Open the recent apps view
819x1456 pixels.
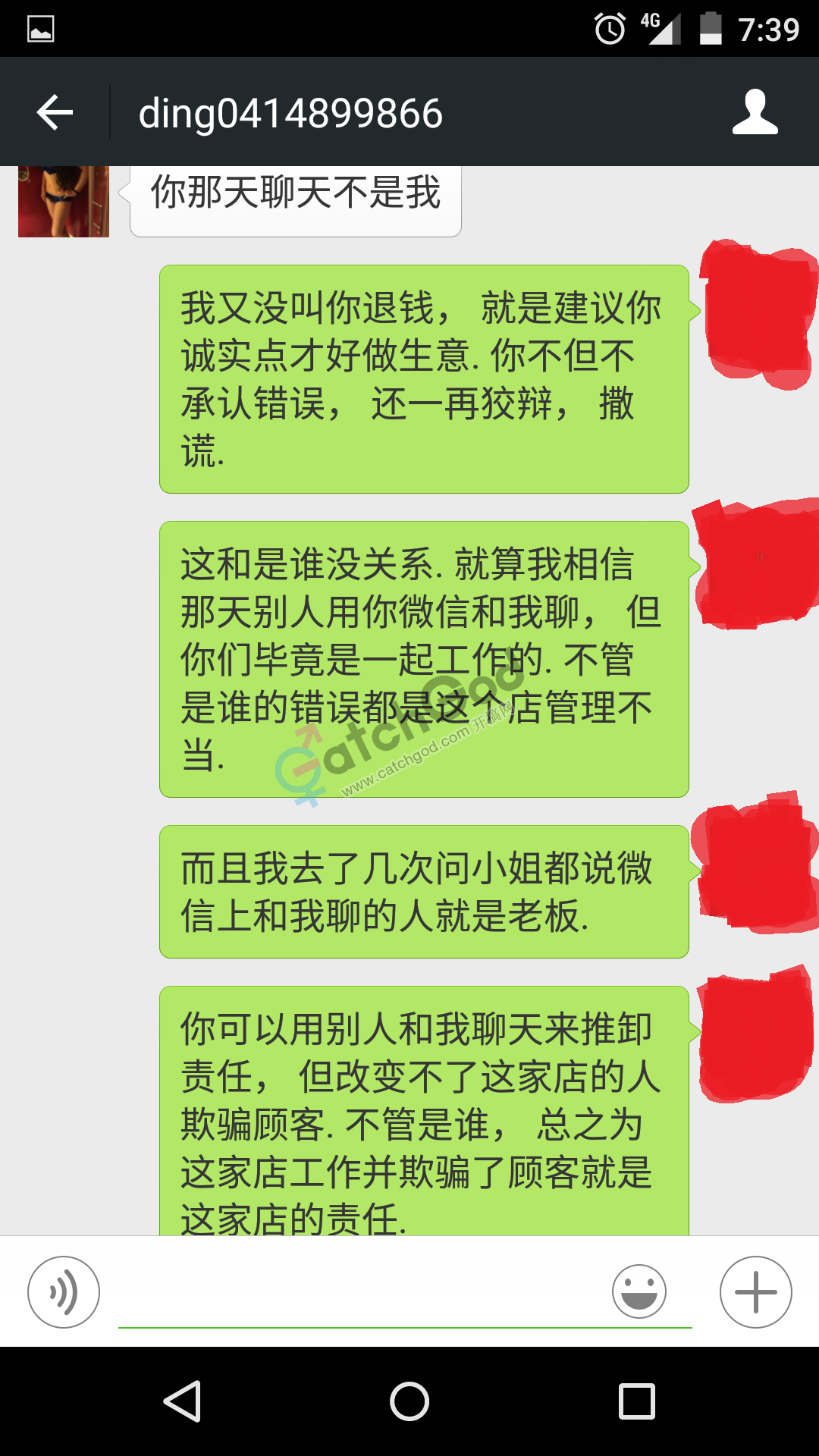[x=637, y=1401]
